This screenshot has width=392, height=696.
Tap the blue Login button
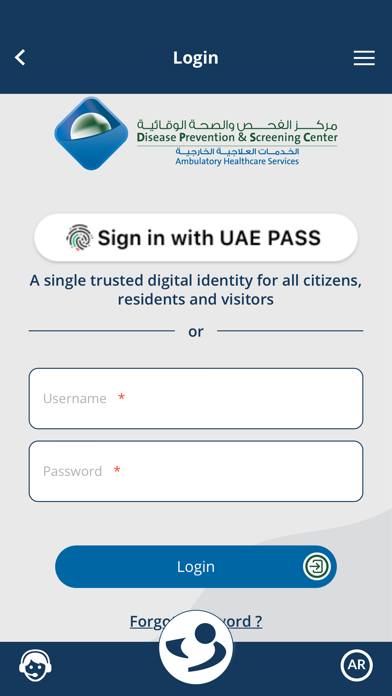click(x=196, y=567)
